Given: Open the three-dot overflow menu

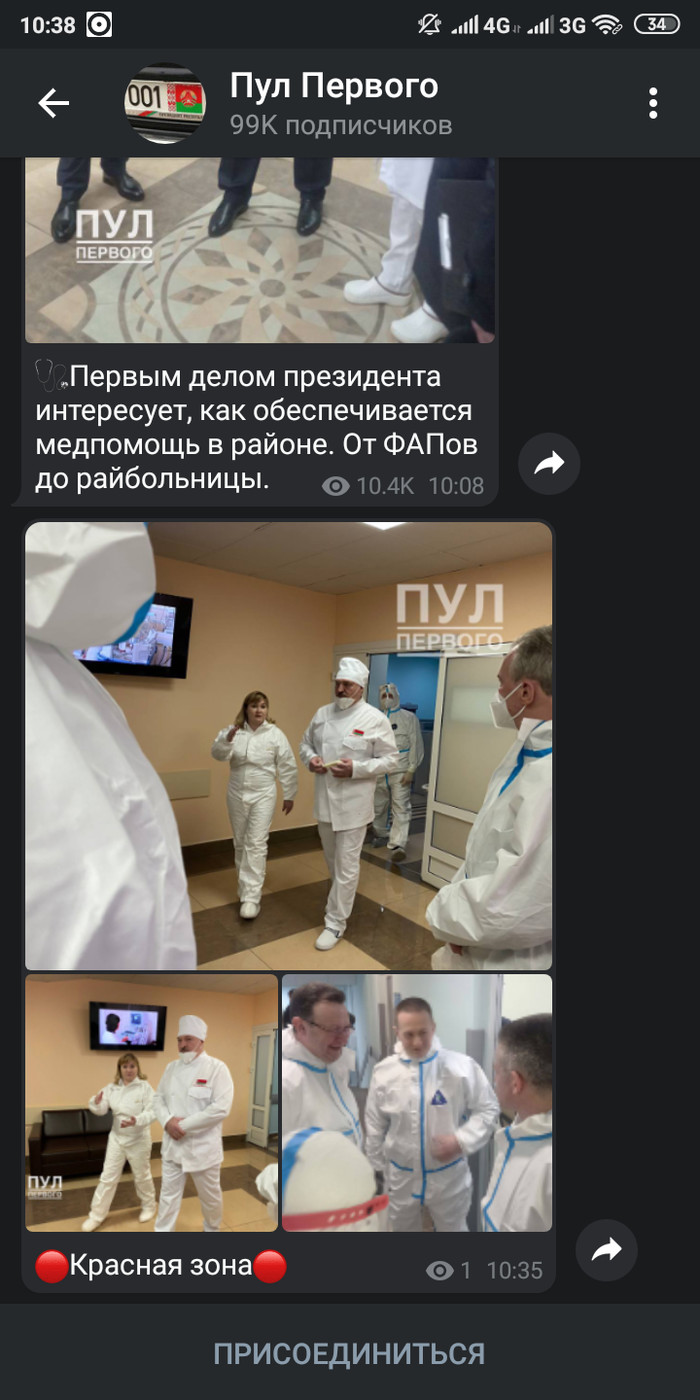Looking at the screenshot, I should point(652,103).
